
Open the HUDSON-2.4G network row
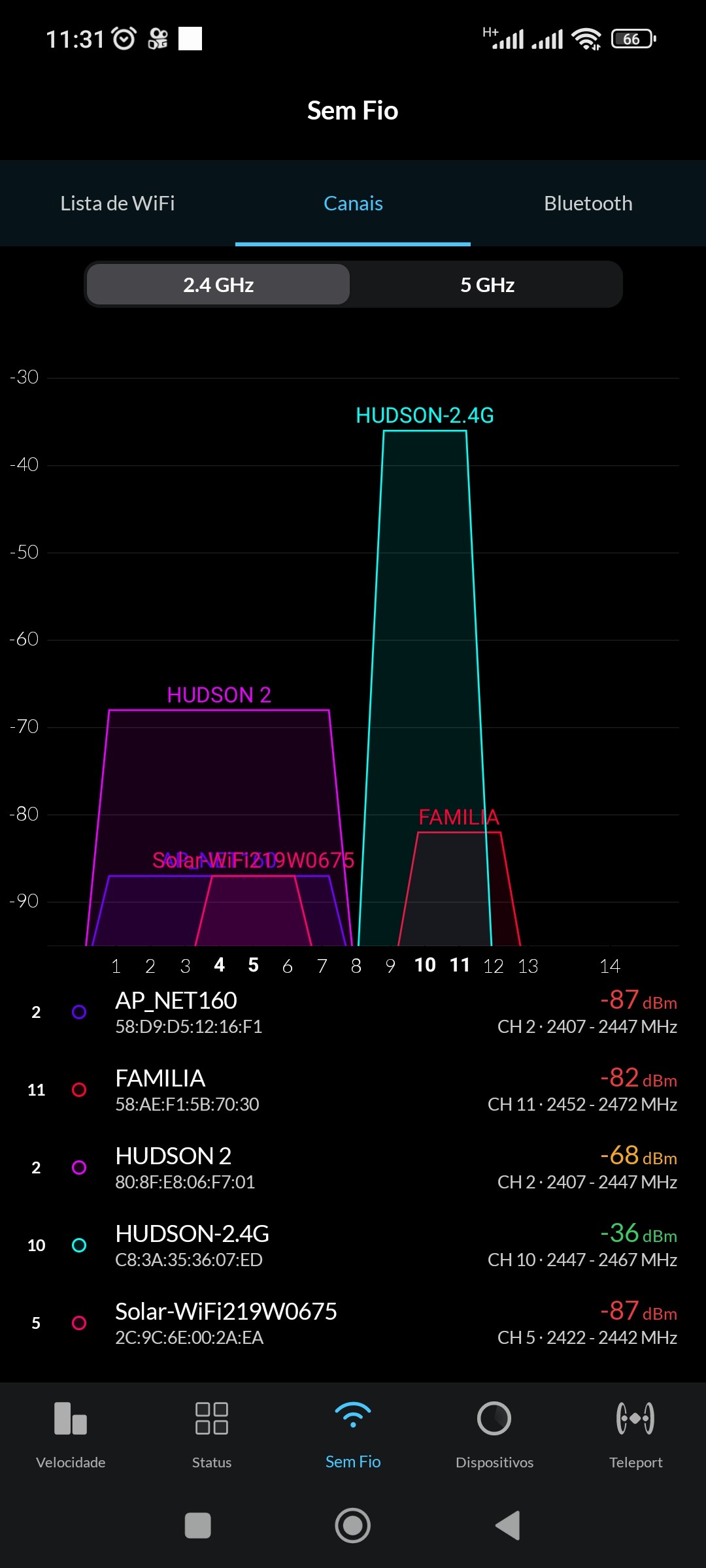click(353, 1245)
